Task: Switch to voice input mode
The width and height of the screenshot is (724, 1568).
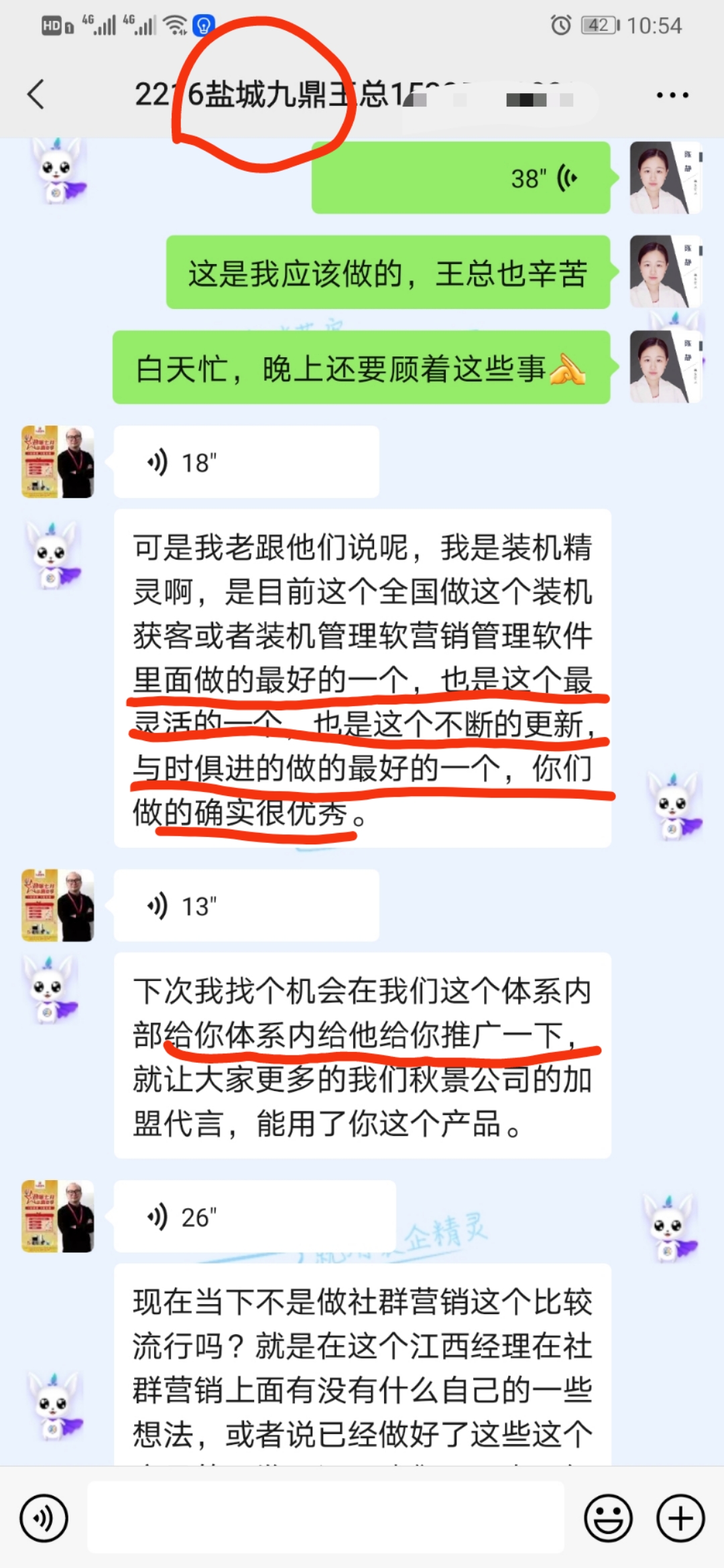Action: [x=44, y=1518]
